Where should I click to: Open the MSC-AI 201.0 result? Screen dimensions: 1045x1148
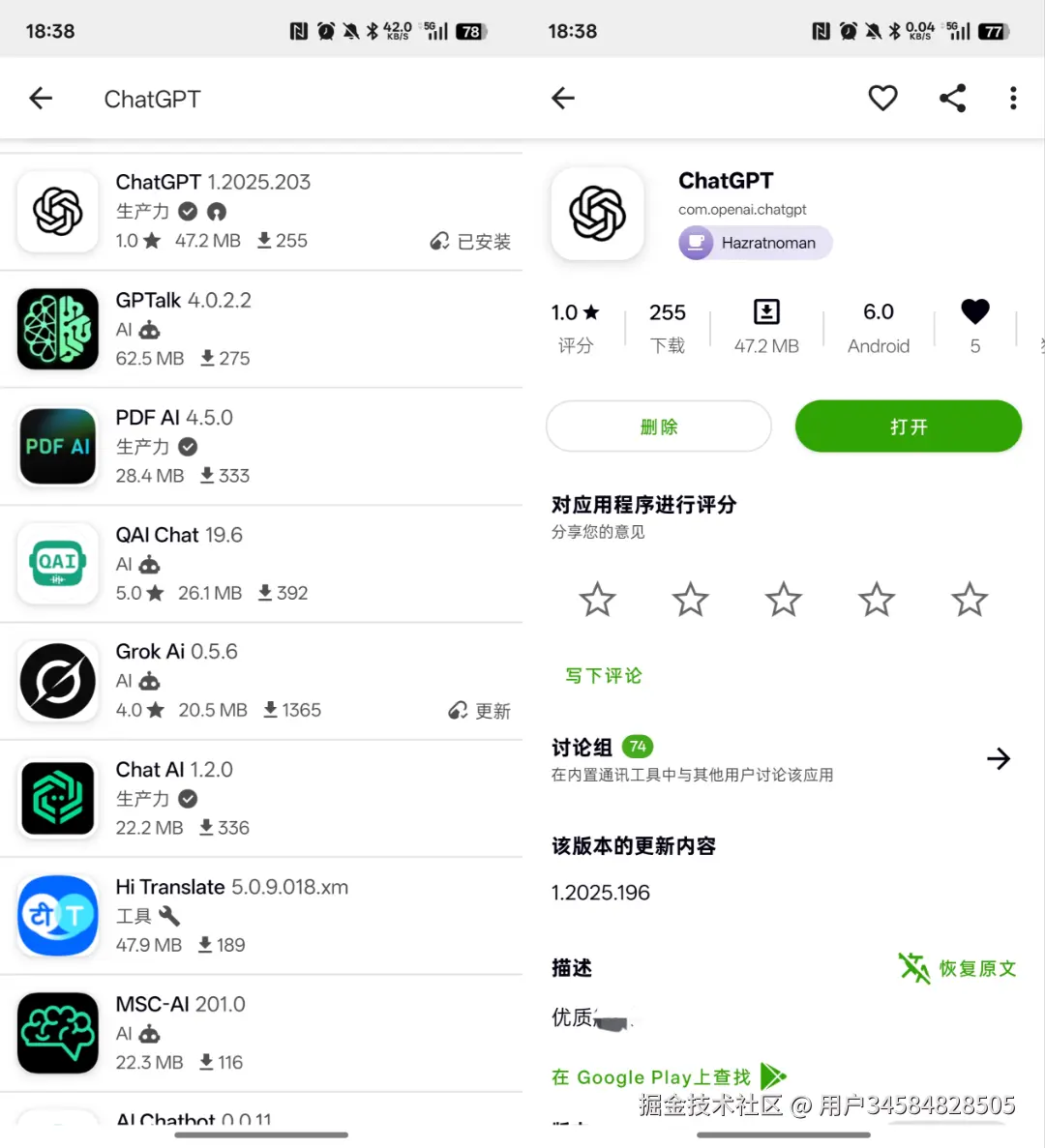pos(261,1033)
